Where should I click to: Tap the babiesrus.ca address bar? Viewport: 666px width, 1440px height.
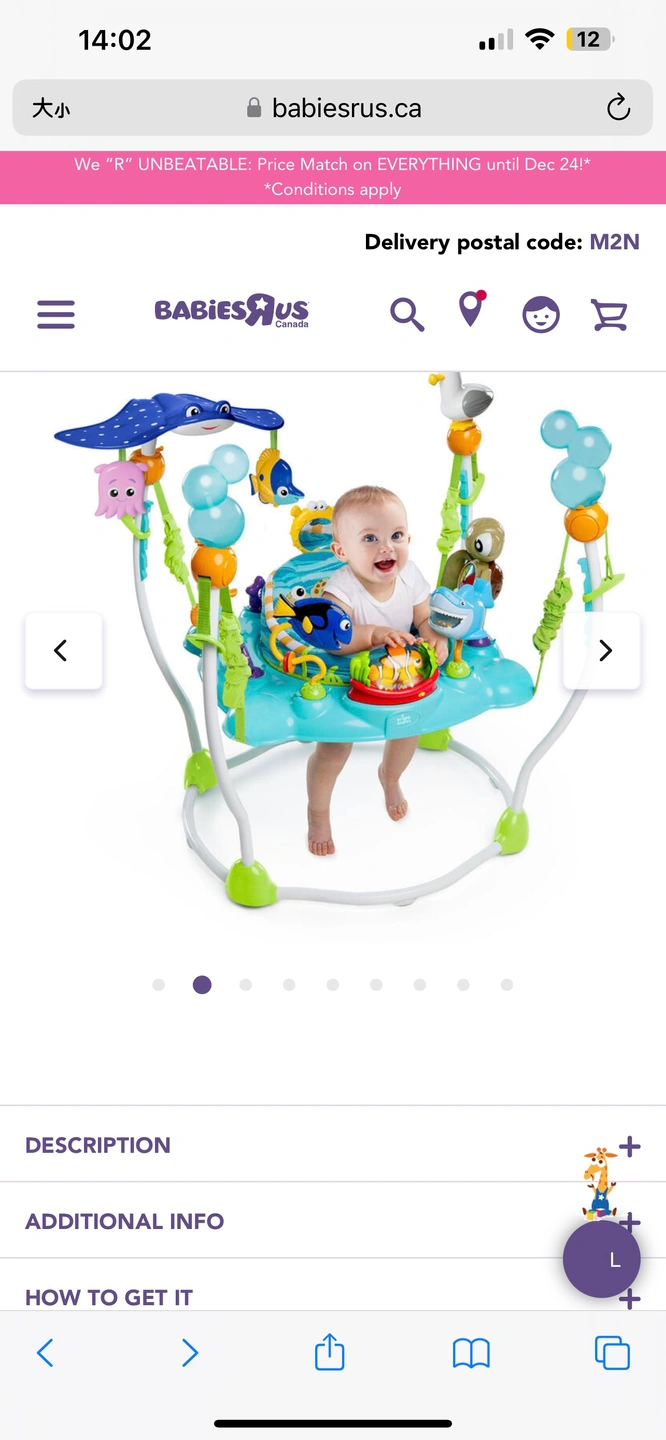click(335, 108)
